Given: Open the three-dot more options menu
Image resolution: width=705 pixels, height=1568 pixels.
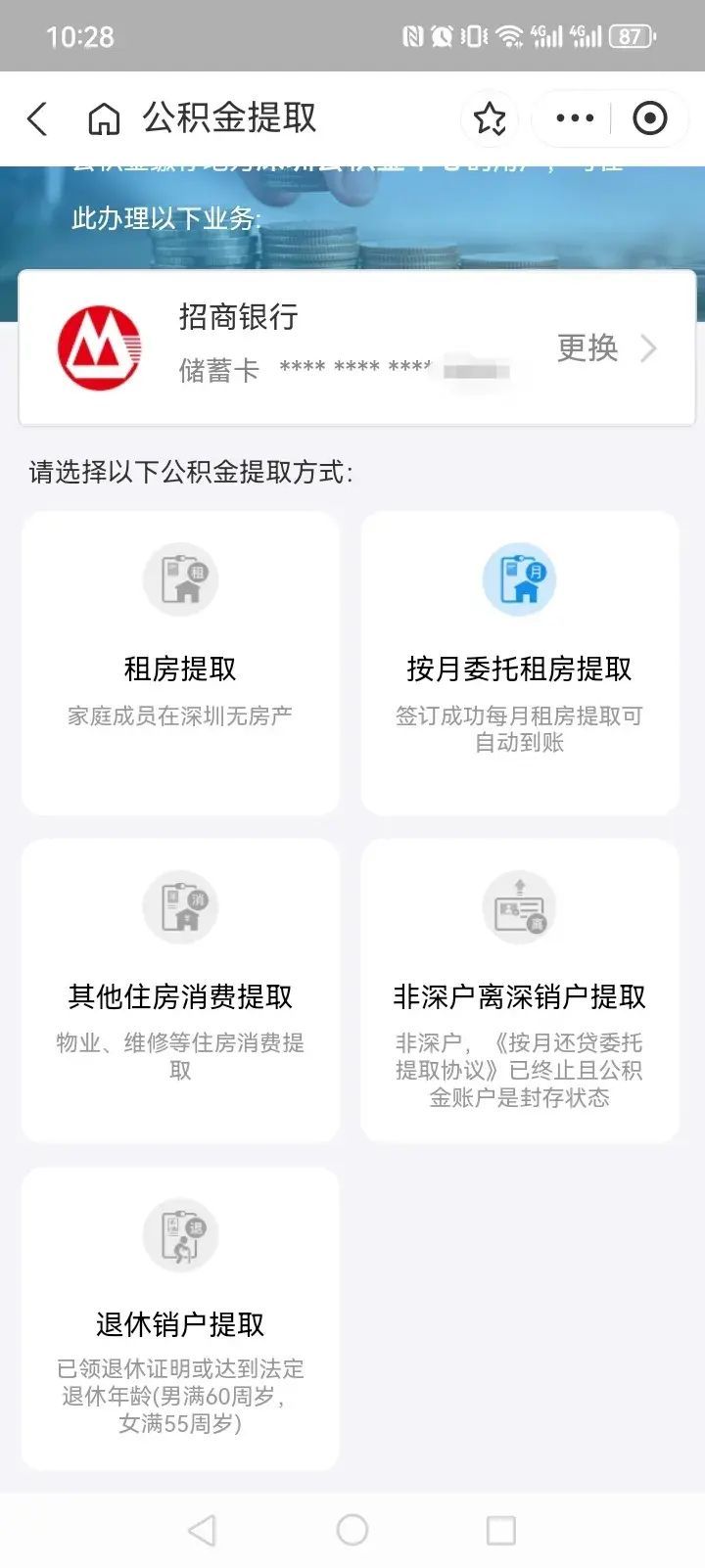Looking at the screenshot, I should 573,117.
